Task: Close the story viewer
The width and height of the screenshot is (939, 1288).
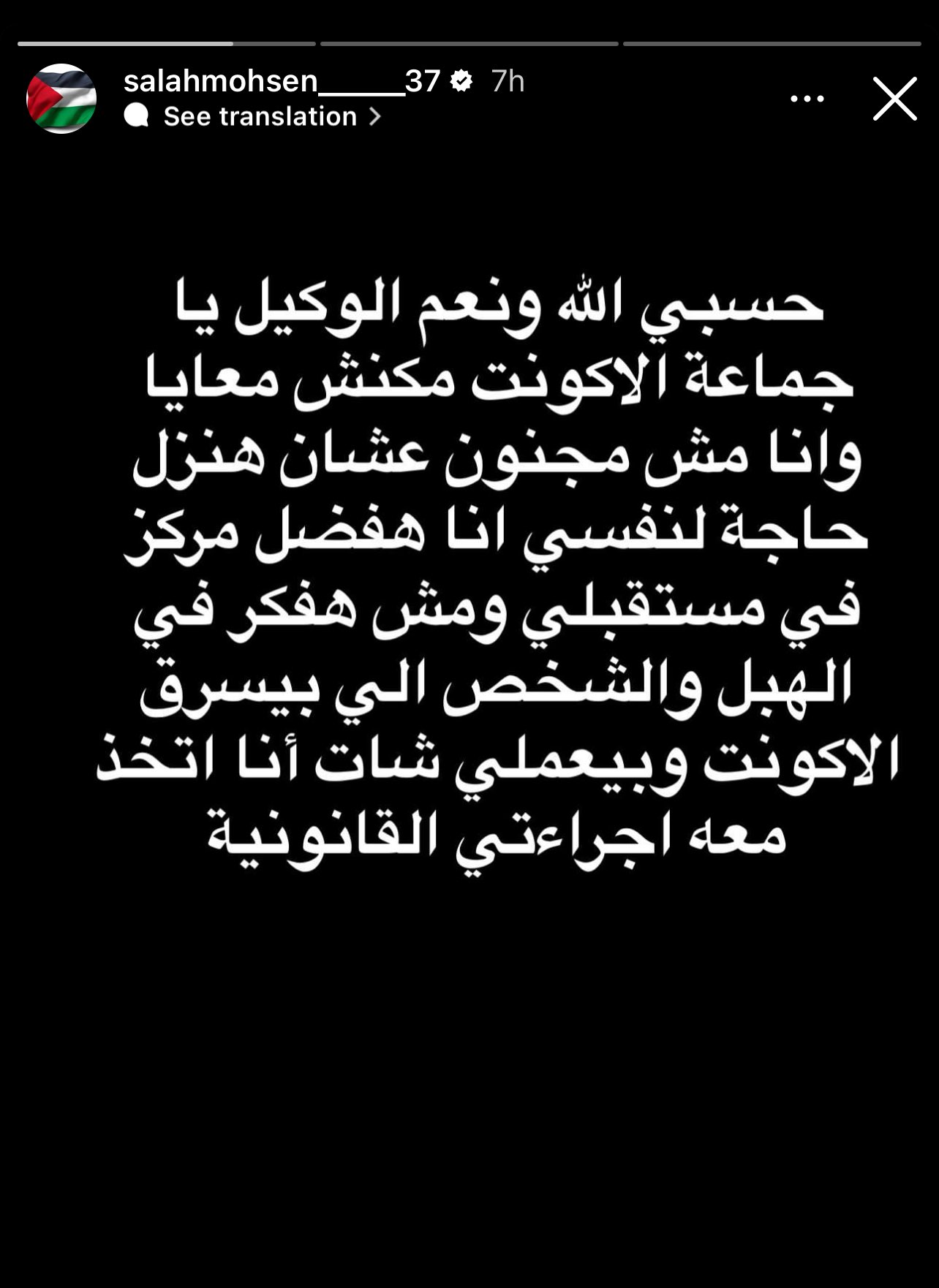Action: [894, 99]
